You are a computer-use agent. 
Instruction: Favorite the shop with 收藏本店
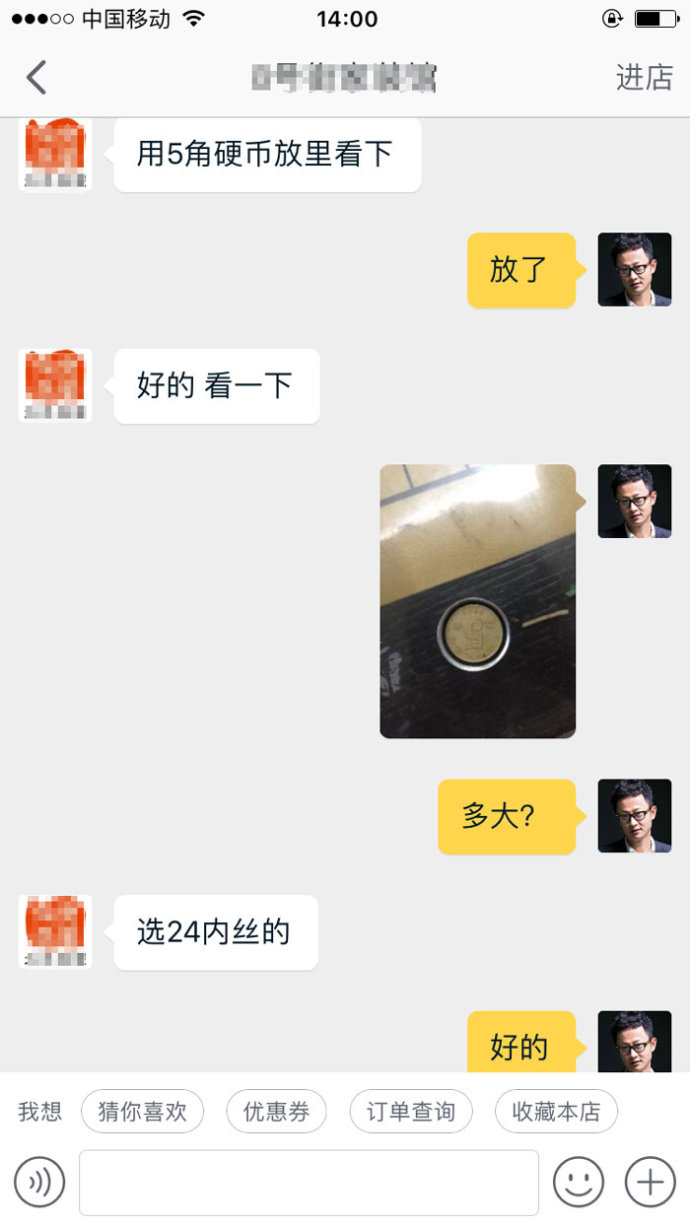tap(556, 1111)
